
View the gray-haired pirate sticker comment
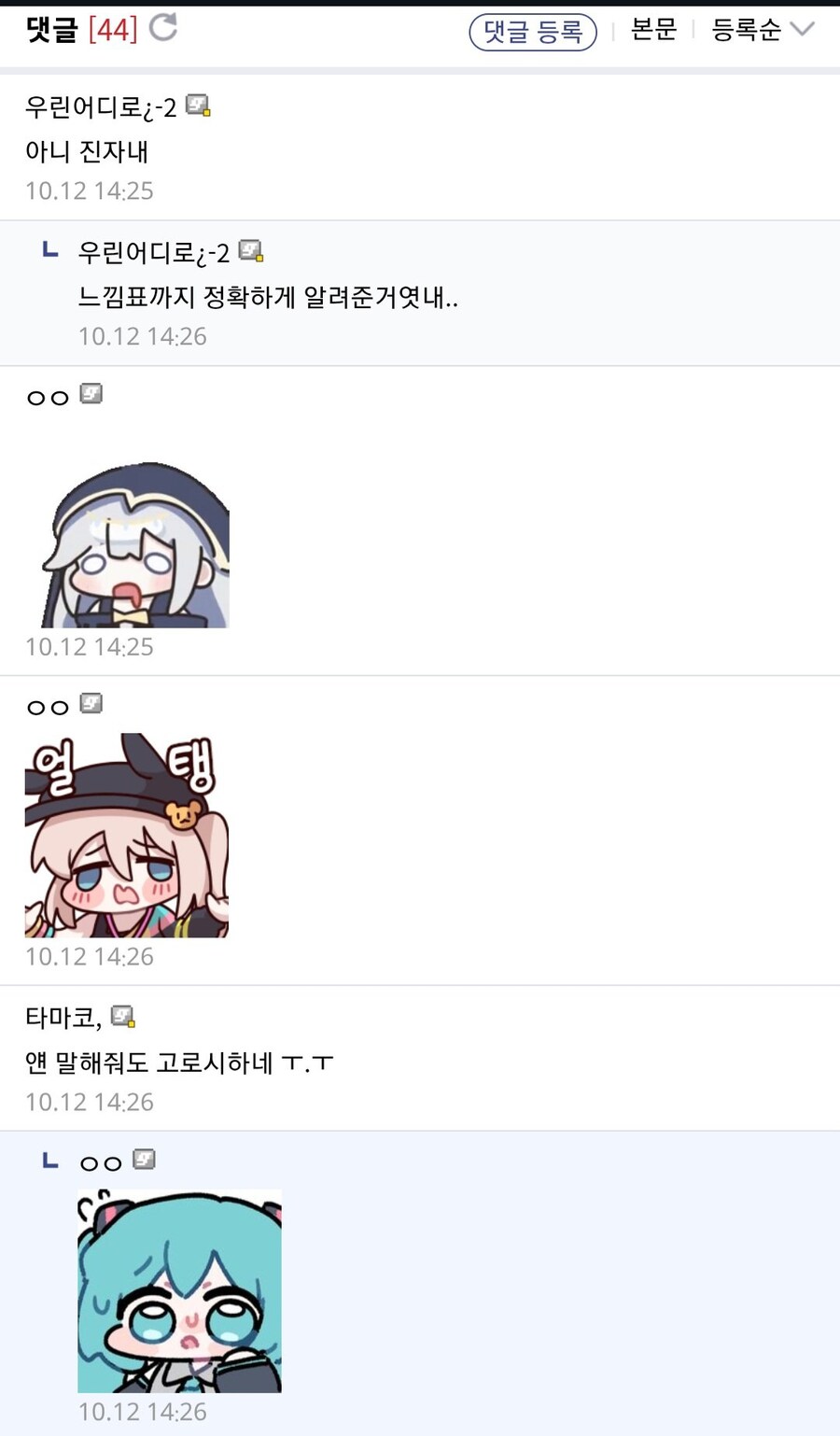click(136, 544)
